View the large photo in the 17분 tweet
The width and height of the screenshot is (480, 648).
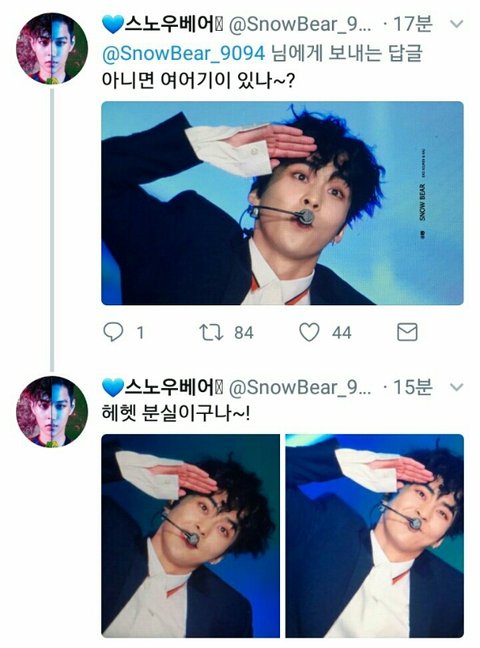[x=282, y=203]
